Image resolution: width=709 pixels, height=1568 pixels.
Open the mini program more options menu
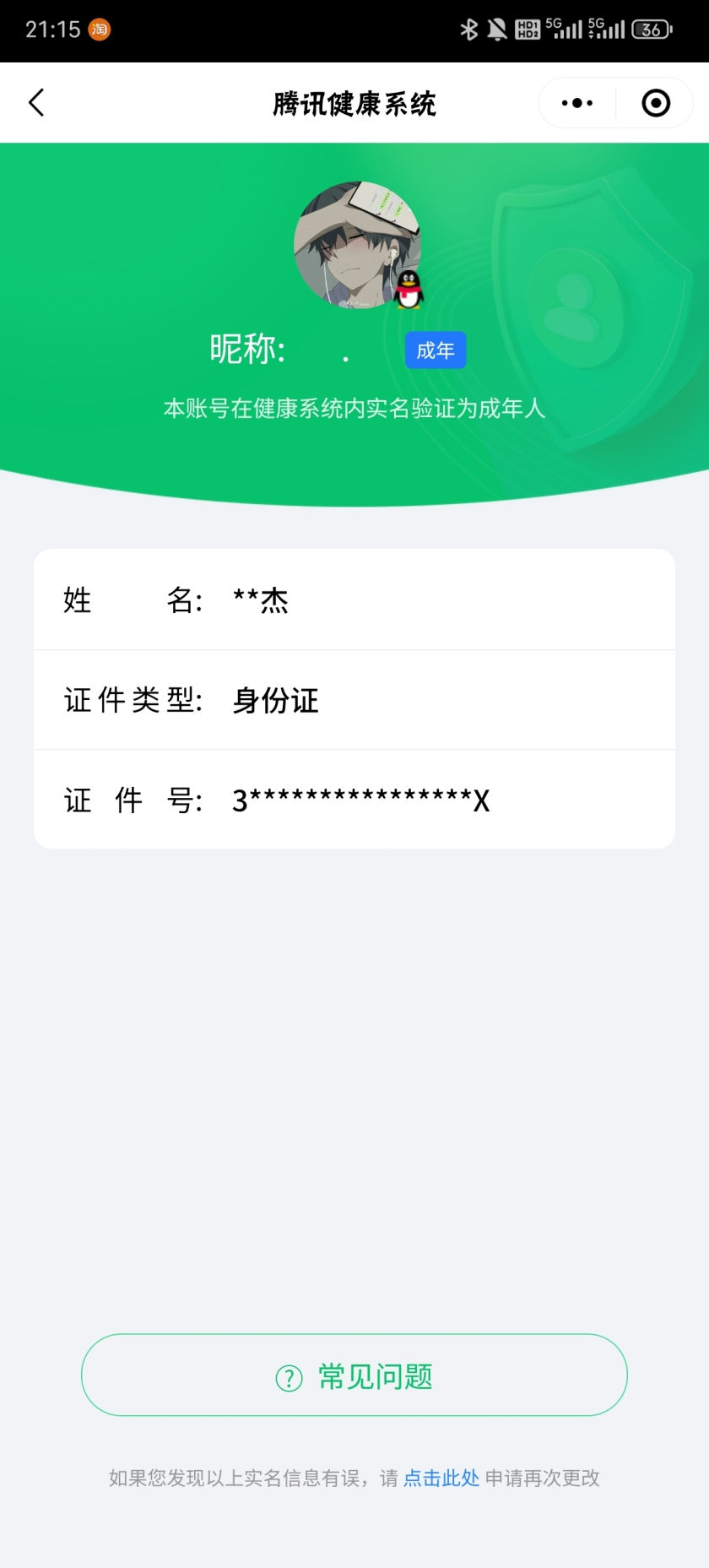click(x=575, y=102)
